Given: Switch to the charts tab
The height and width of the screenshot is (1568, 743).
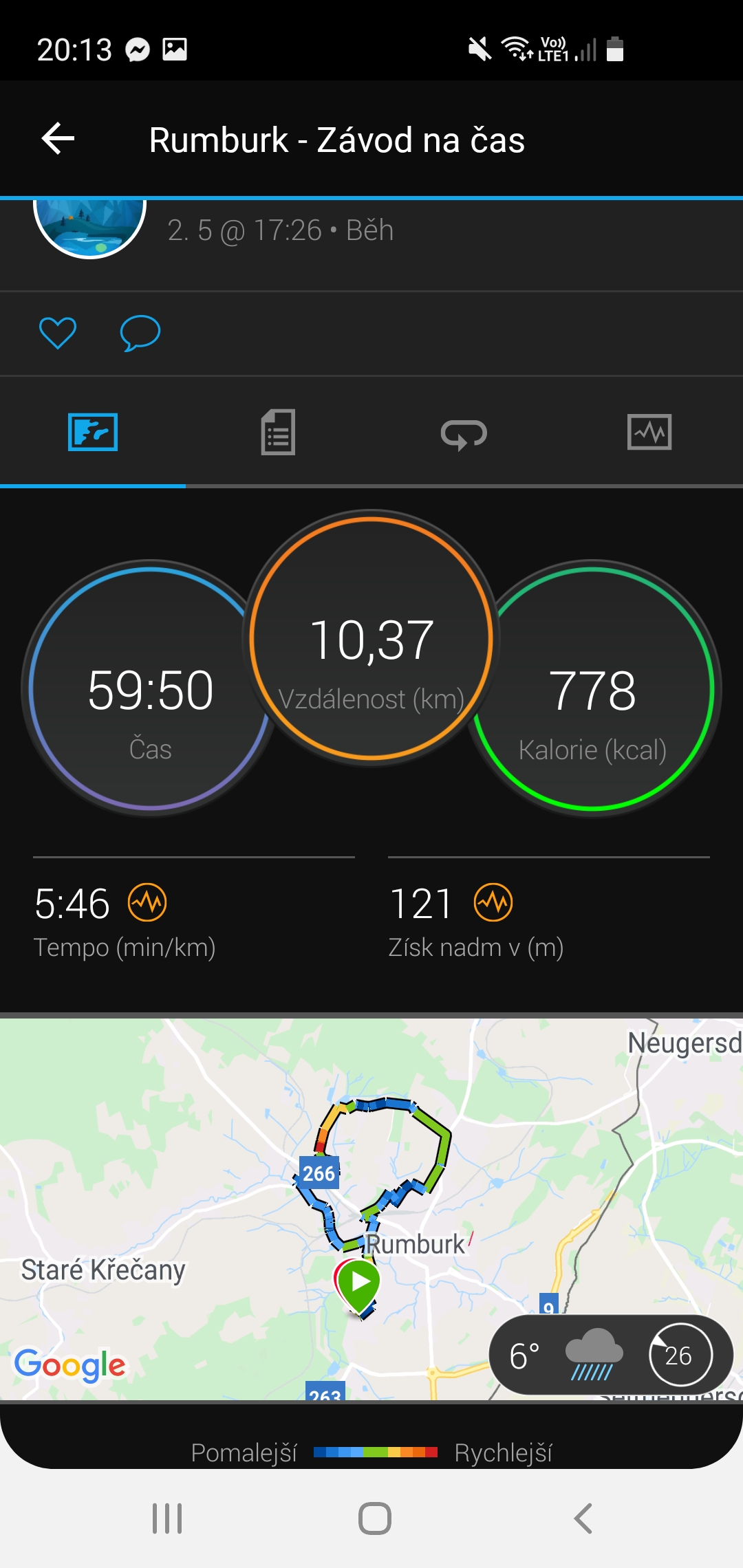Looking at the screenshot, I should pos(649,433).
